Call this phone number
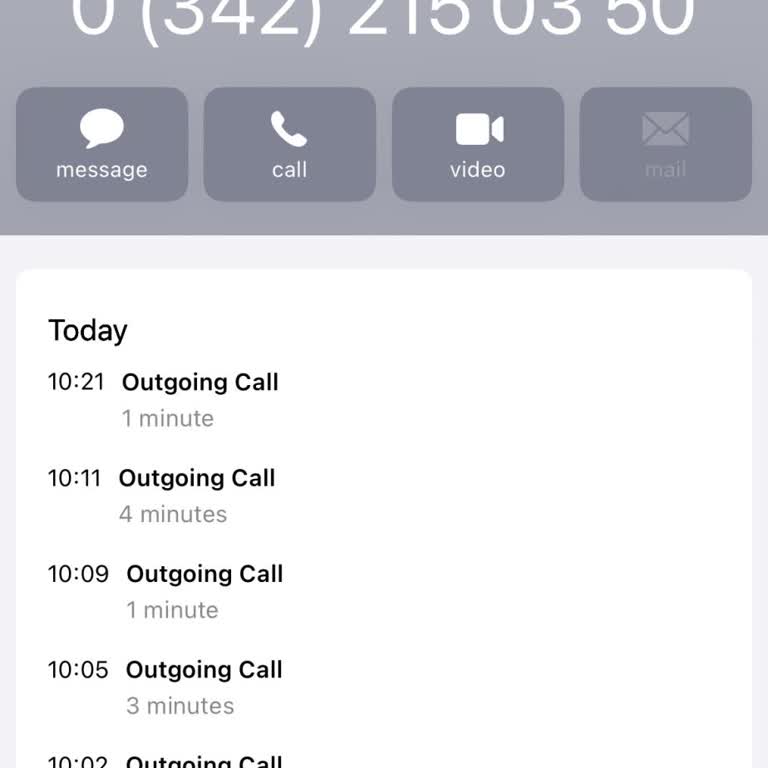Viewport: 768px width, 768px height. coord(290,144)
